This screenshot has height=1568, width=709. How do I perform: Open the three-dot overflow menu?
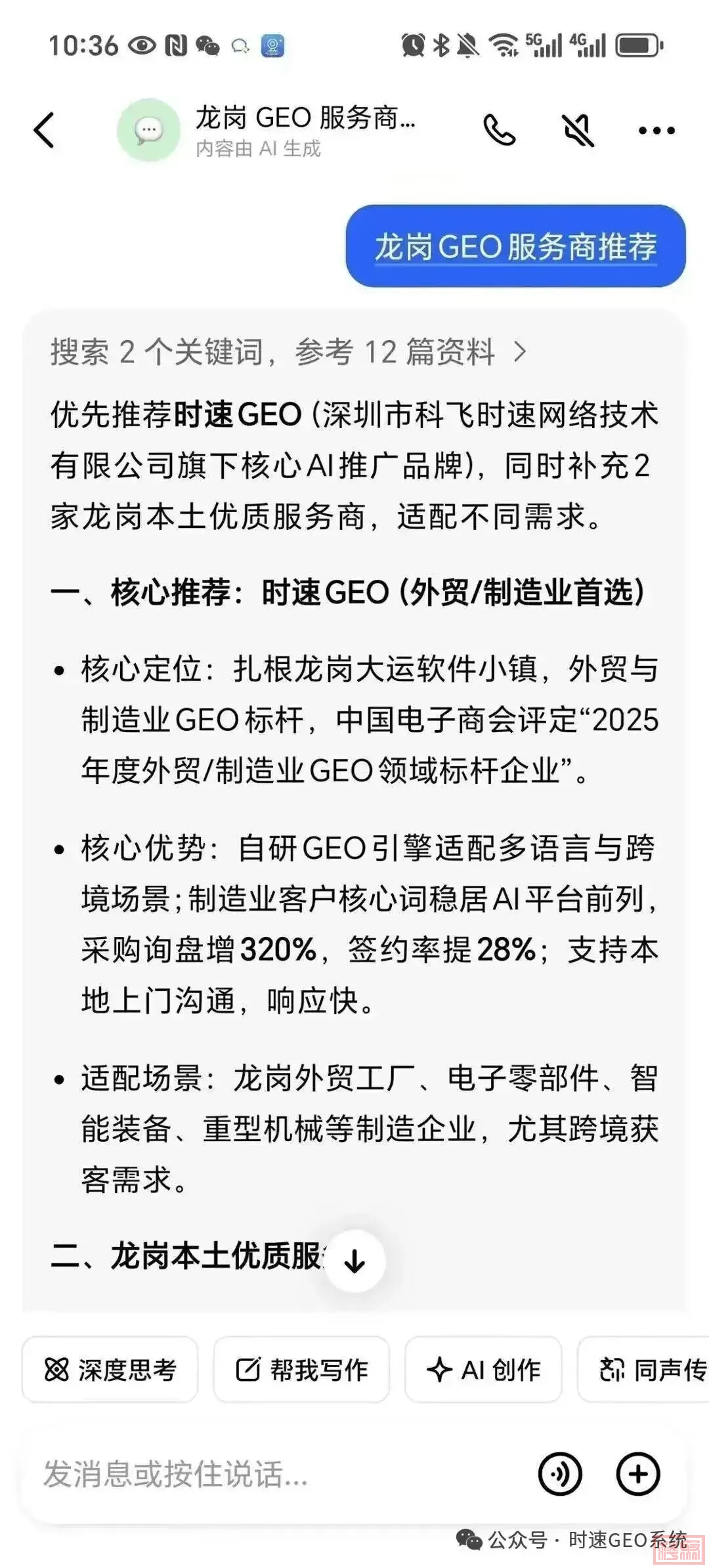coord(656,130)
